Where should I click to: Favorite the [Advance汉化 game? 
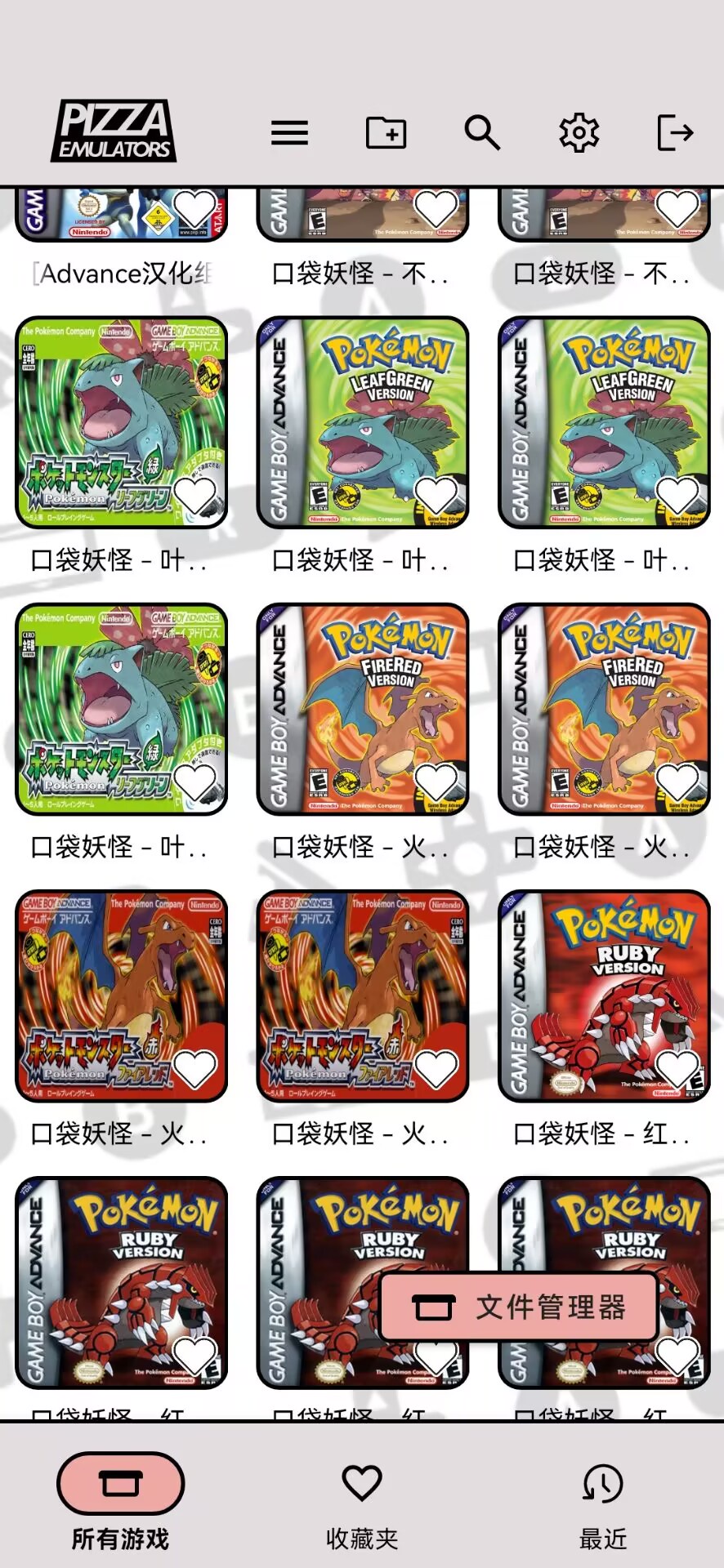pyautogui.click(x=194, y=209)
